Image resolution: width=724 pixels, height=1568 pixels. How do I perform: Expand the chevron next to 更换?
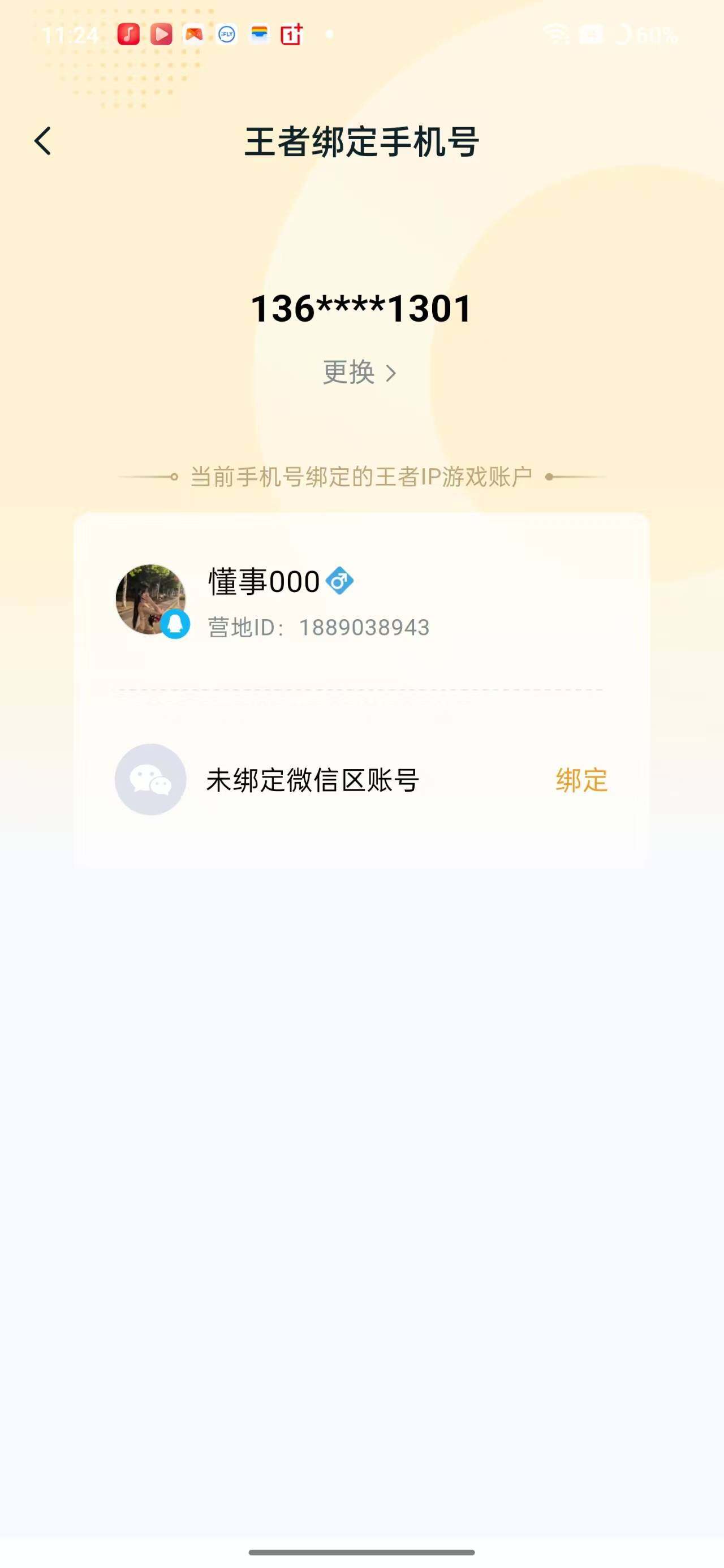point(393,373)
